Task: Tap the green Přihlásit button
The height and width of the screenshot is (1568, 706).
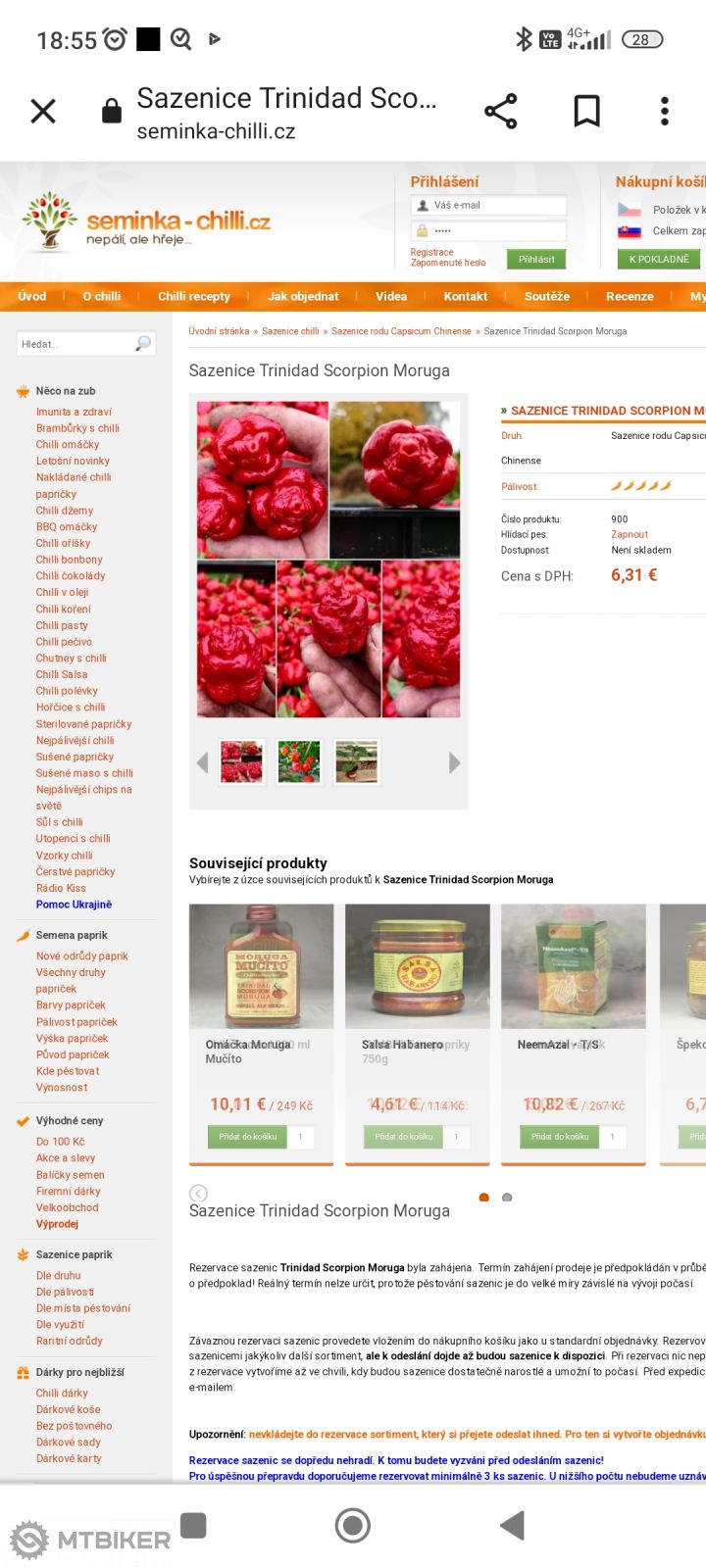Action: (536, 260)
